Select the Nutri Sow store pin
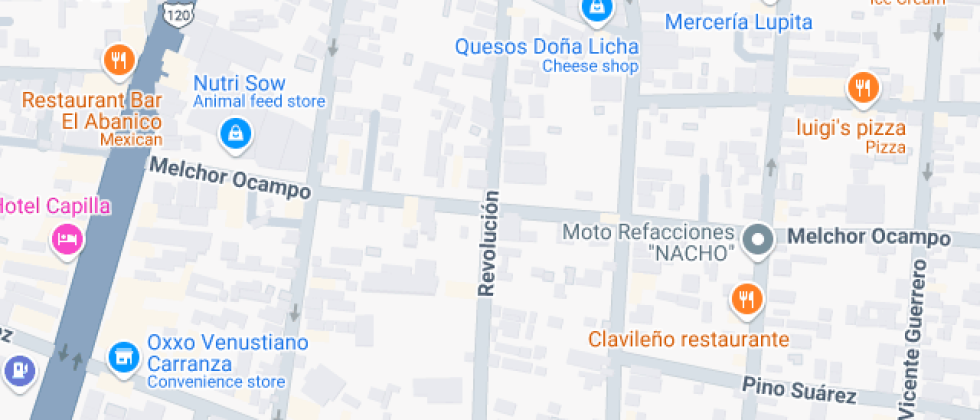The height and width of the screenshot is (420, 980). point(234,132)
